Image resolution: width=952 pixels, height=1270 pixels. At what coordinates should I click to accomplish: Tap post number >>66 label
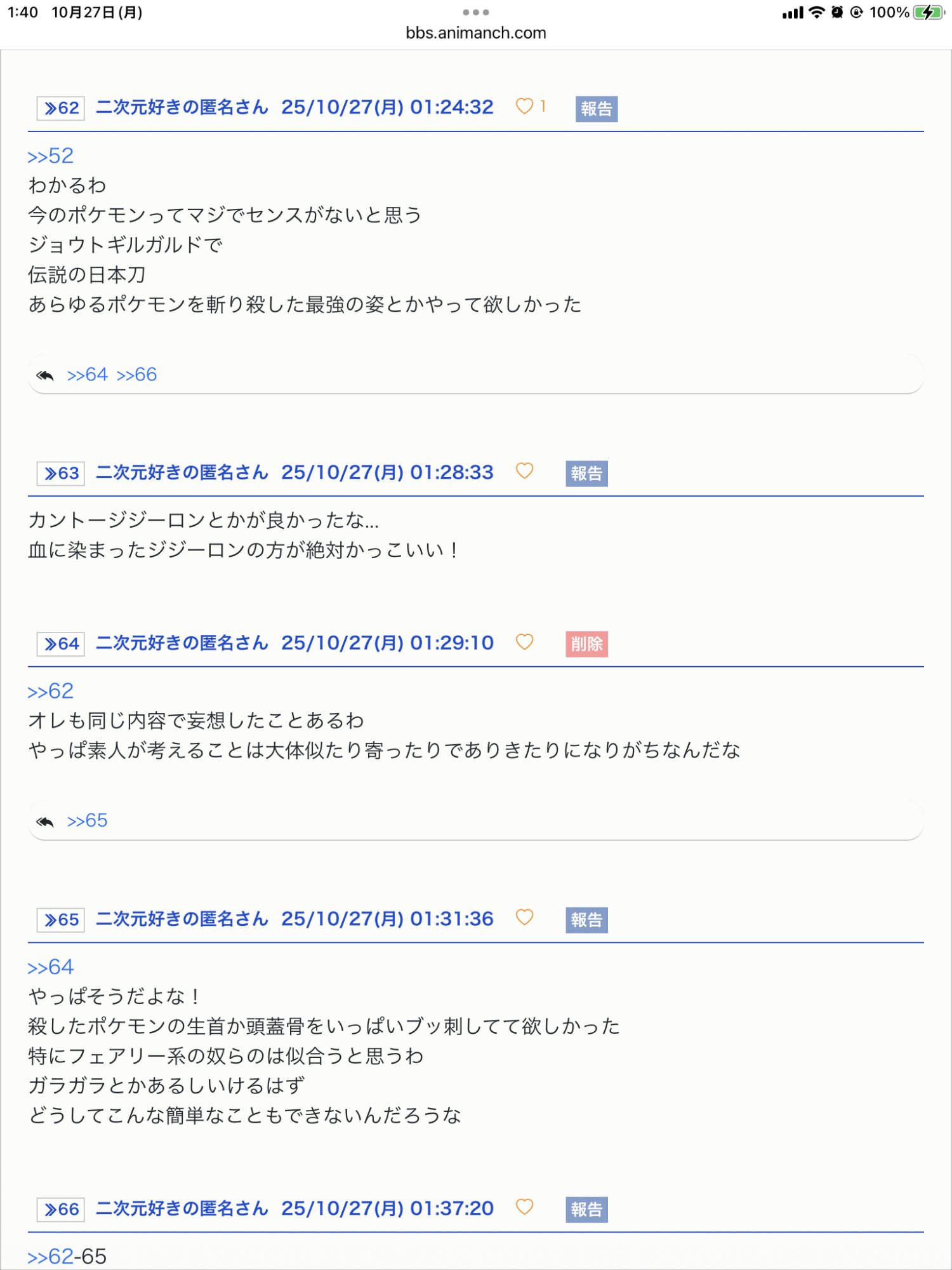(x=61, y=1209)
